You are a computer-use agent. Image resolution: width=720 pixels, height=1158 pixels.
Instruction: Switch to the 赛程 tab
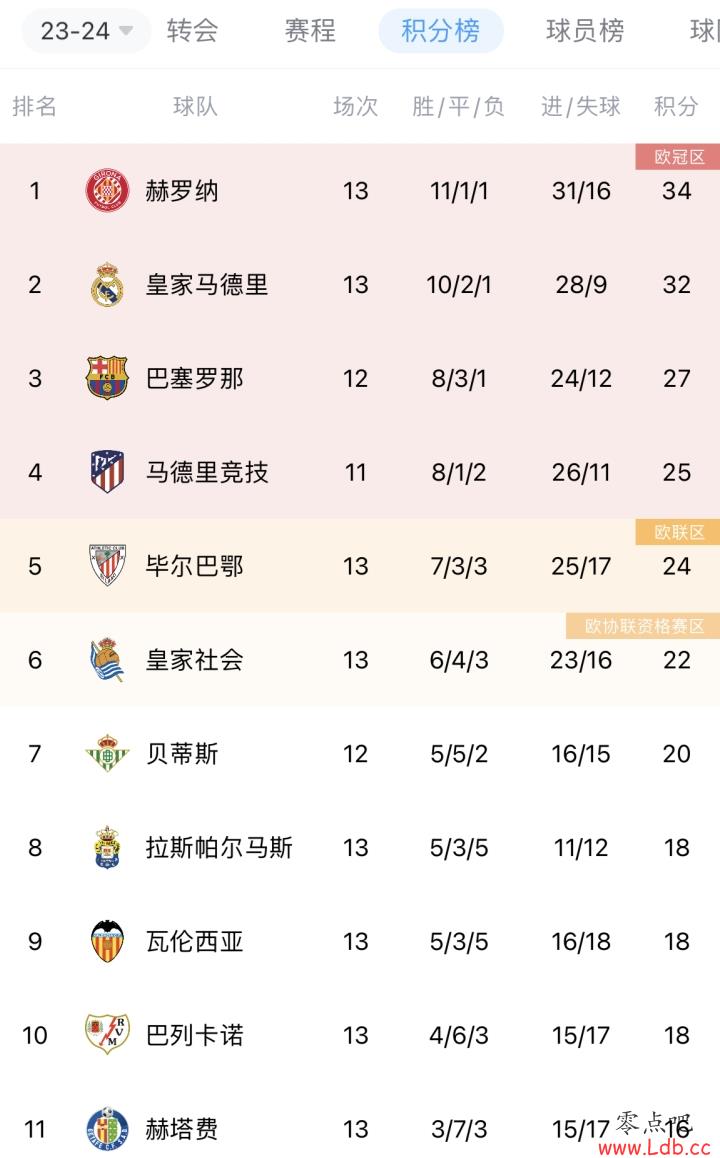click(x=310, y=31)
